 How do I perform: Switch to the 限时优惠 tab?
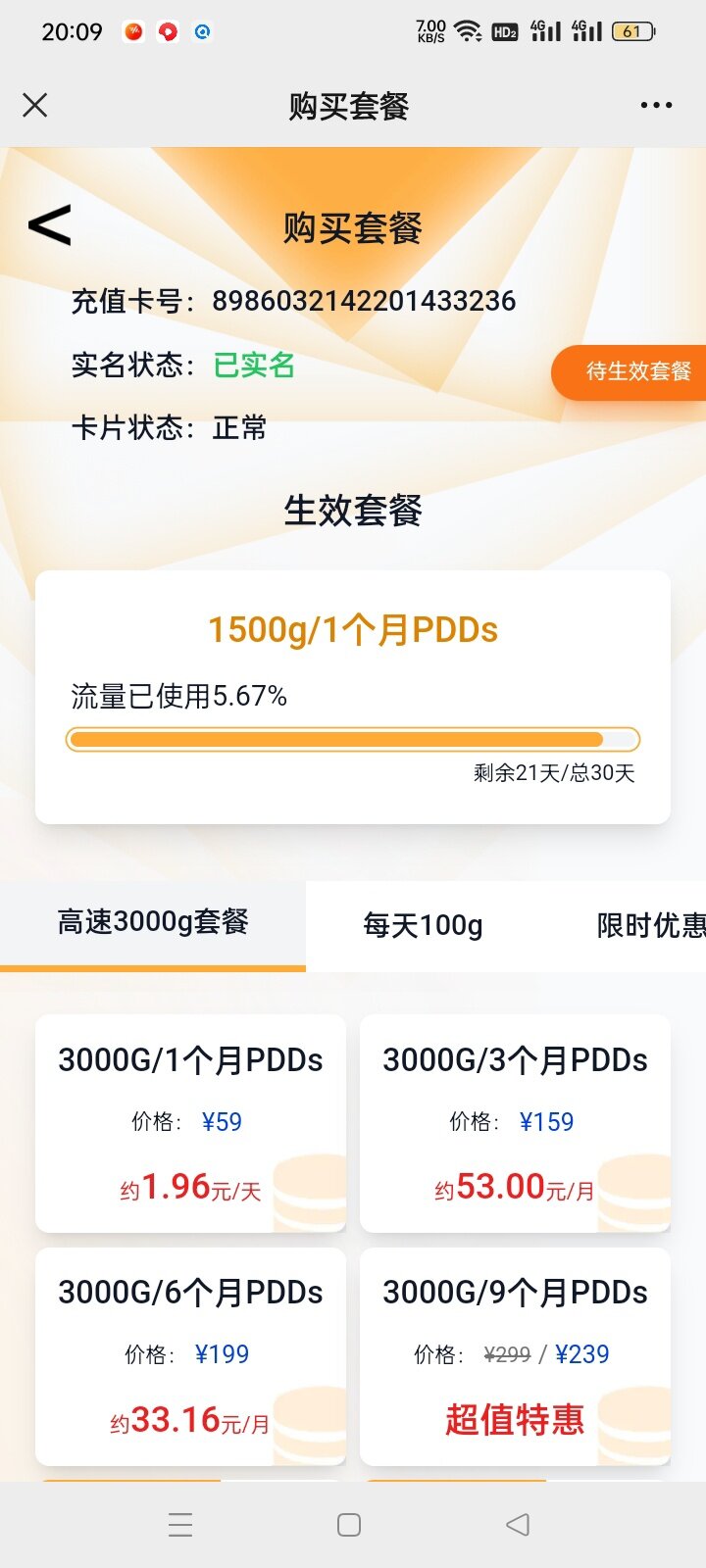[649, 925]
